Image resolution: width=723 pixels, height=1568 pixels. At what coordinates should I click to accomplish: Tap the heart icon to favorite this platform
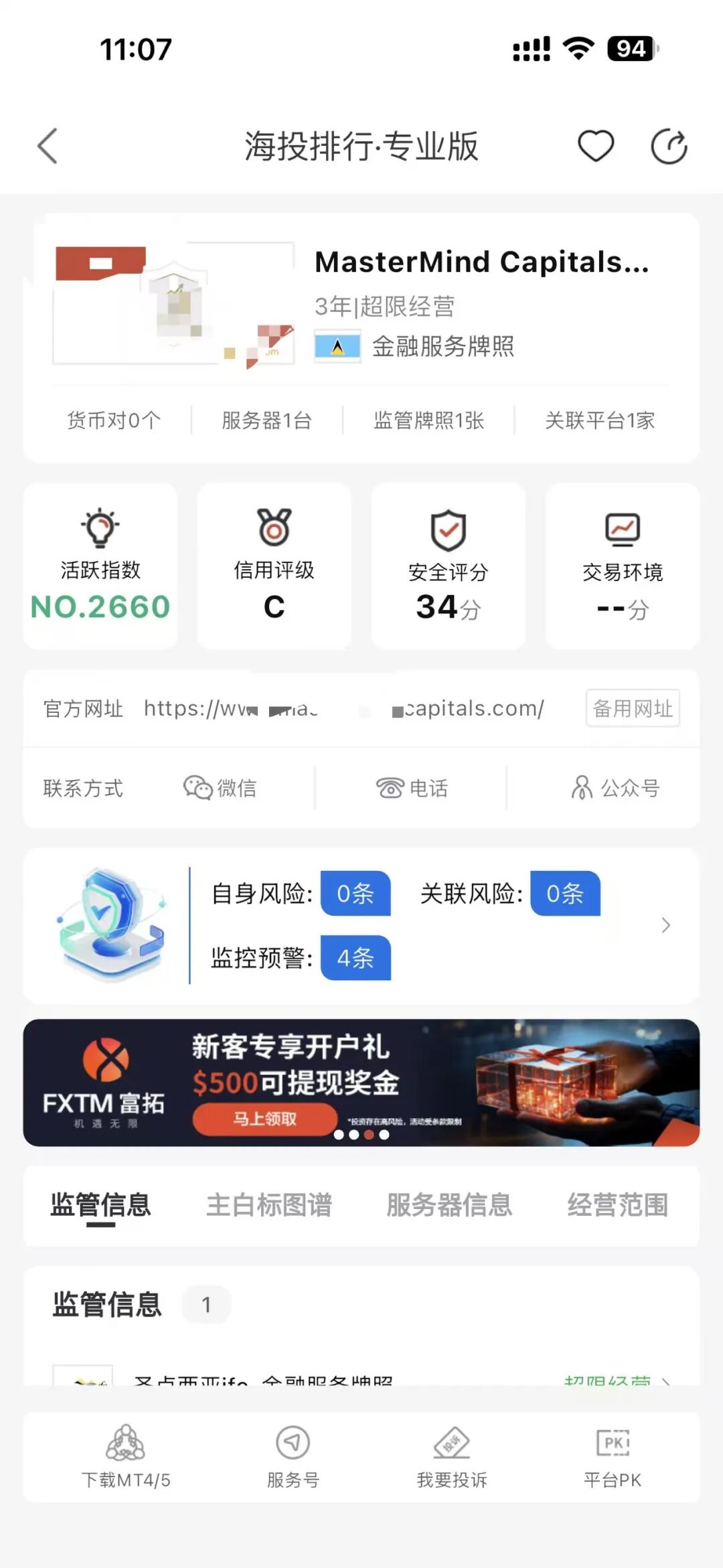tap(596, 145)
